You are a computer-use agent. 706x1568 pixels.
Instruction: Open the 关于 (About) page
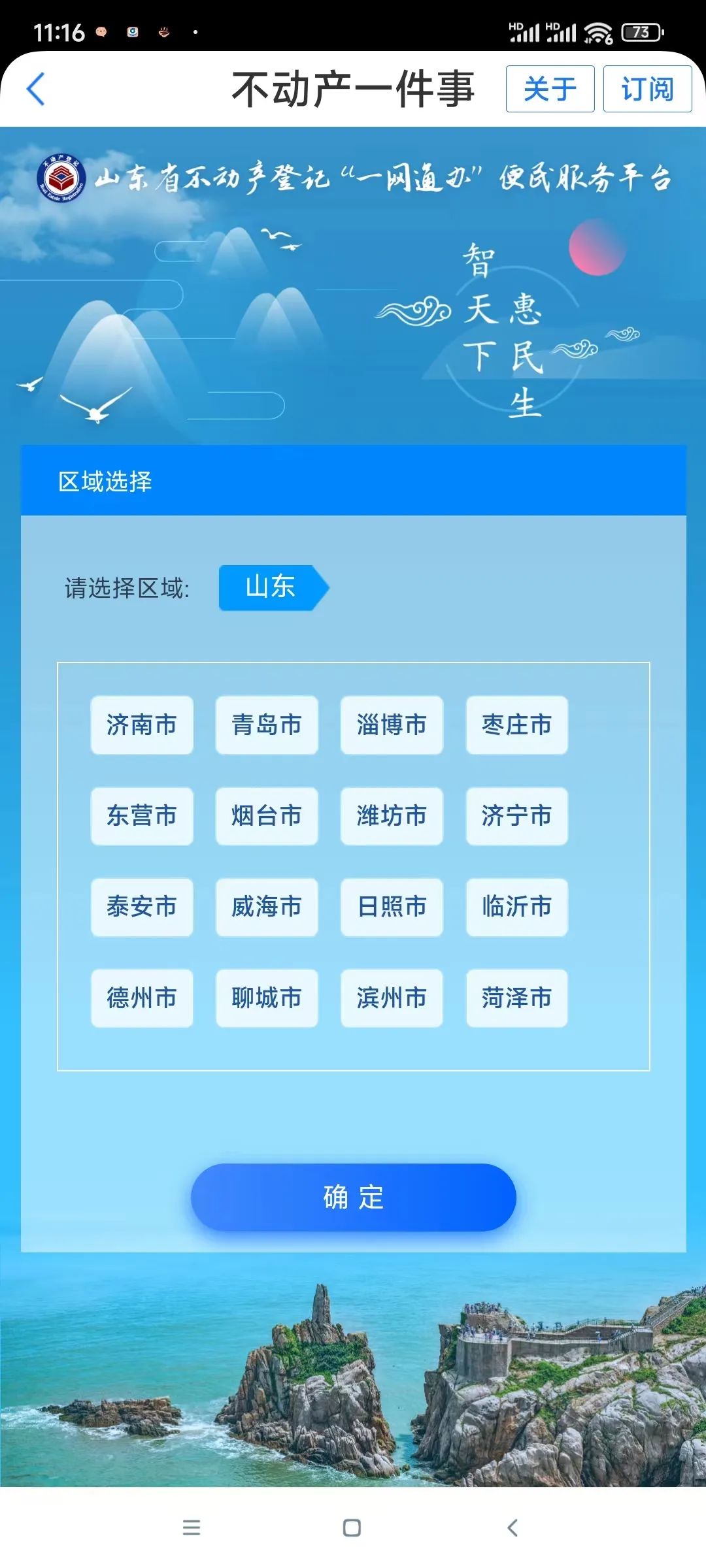pyautogui.click(x=550, y=89)
